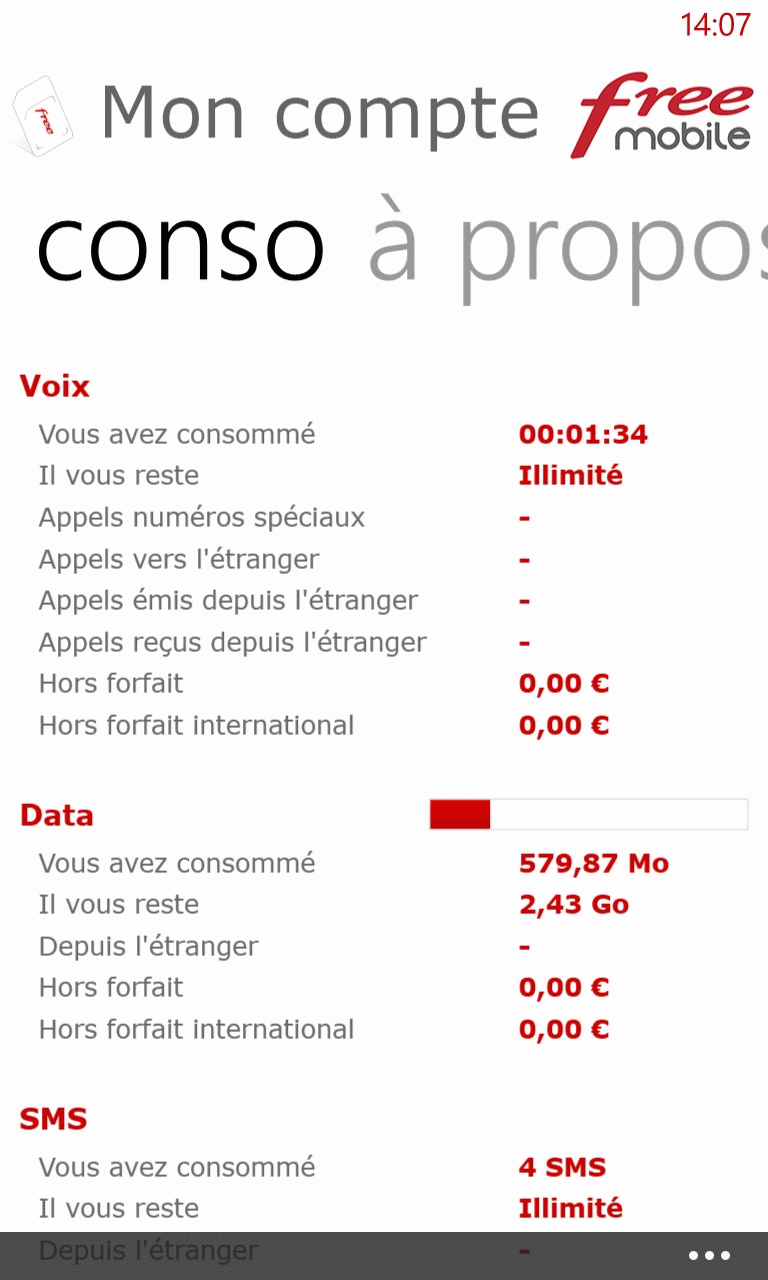This screenshot has width=768, height=1280.
Task: Select the conso pivot tab
Action: [x=181, y=246]
